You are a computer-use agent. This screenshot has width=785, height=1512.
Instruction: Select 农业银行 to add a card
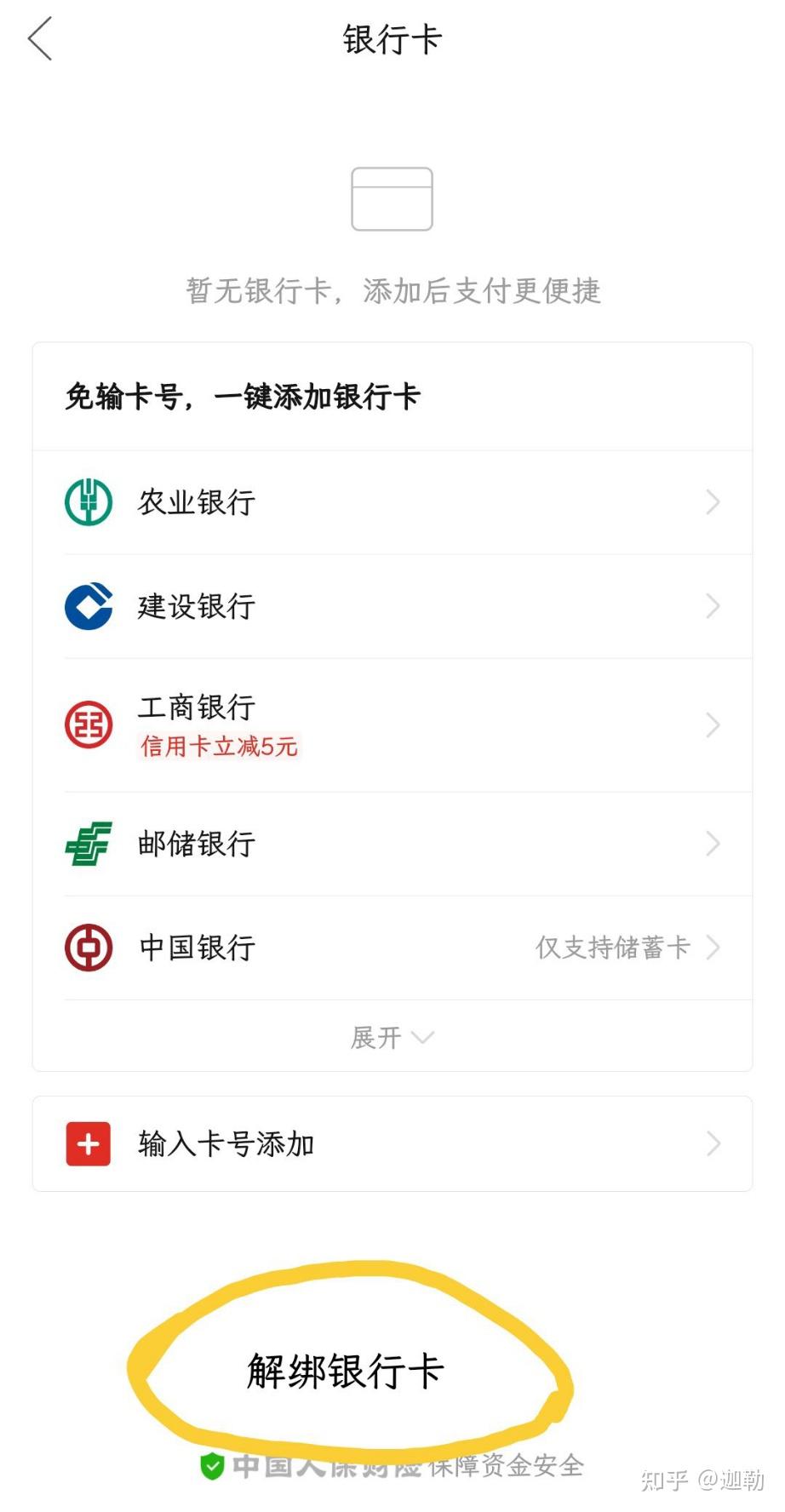(x=392, y=502)
